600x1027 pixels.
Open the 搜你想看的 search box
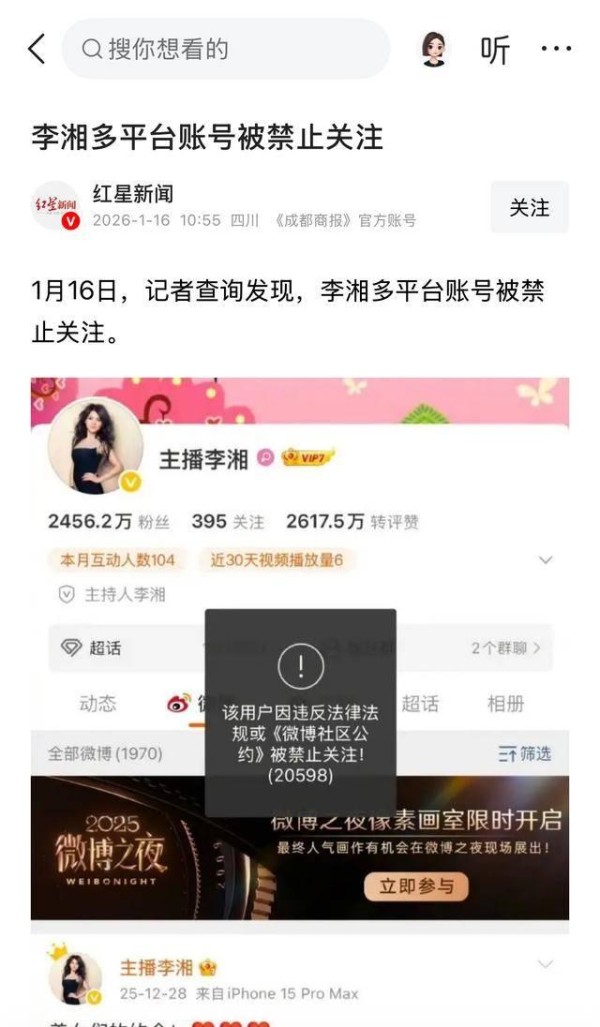tap(226, 49)
